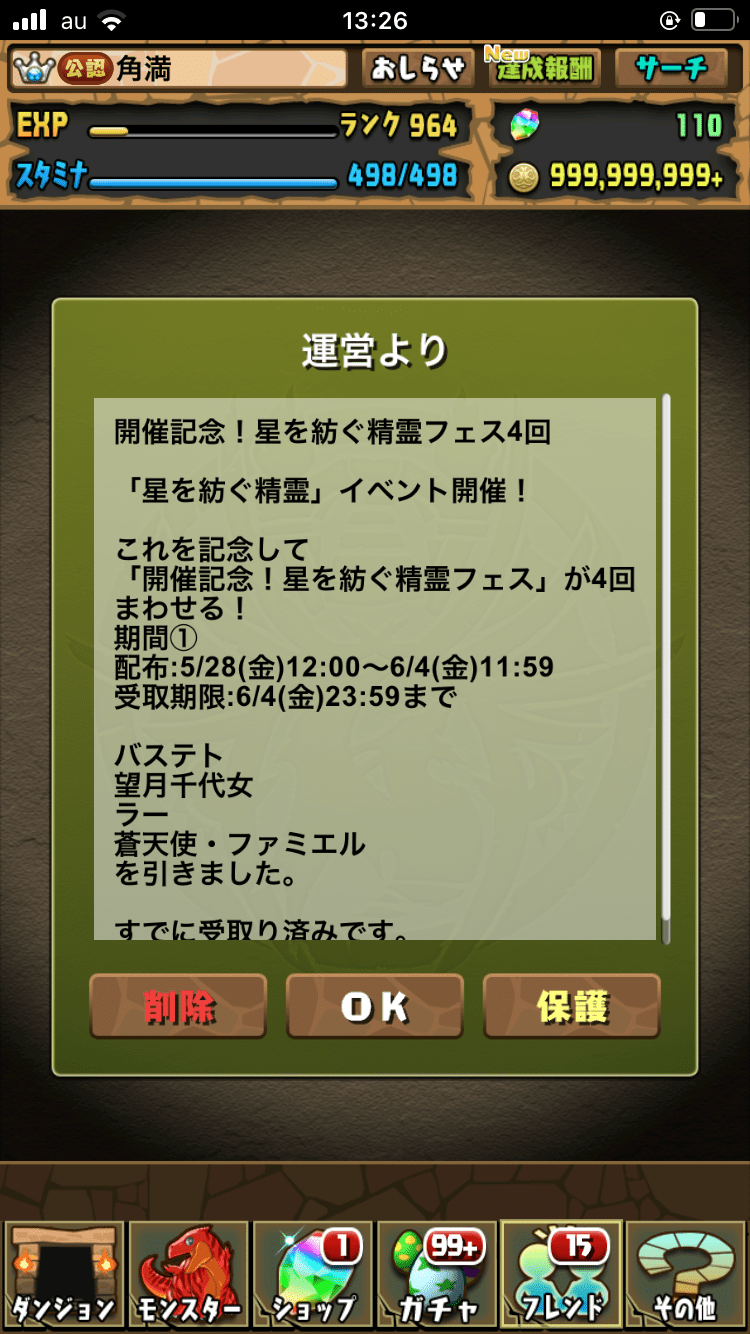Screen dimensions: 750x1334
Task: Tap OK to close the message
Action: click(x=375, y=1007)
